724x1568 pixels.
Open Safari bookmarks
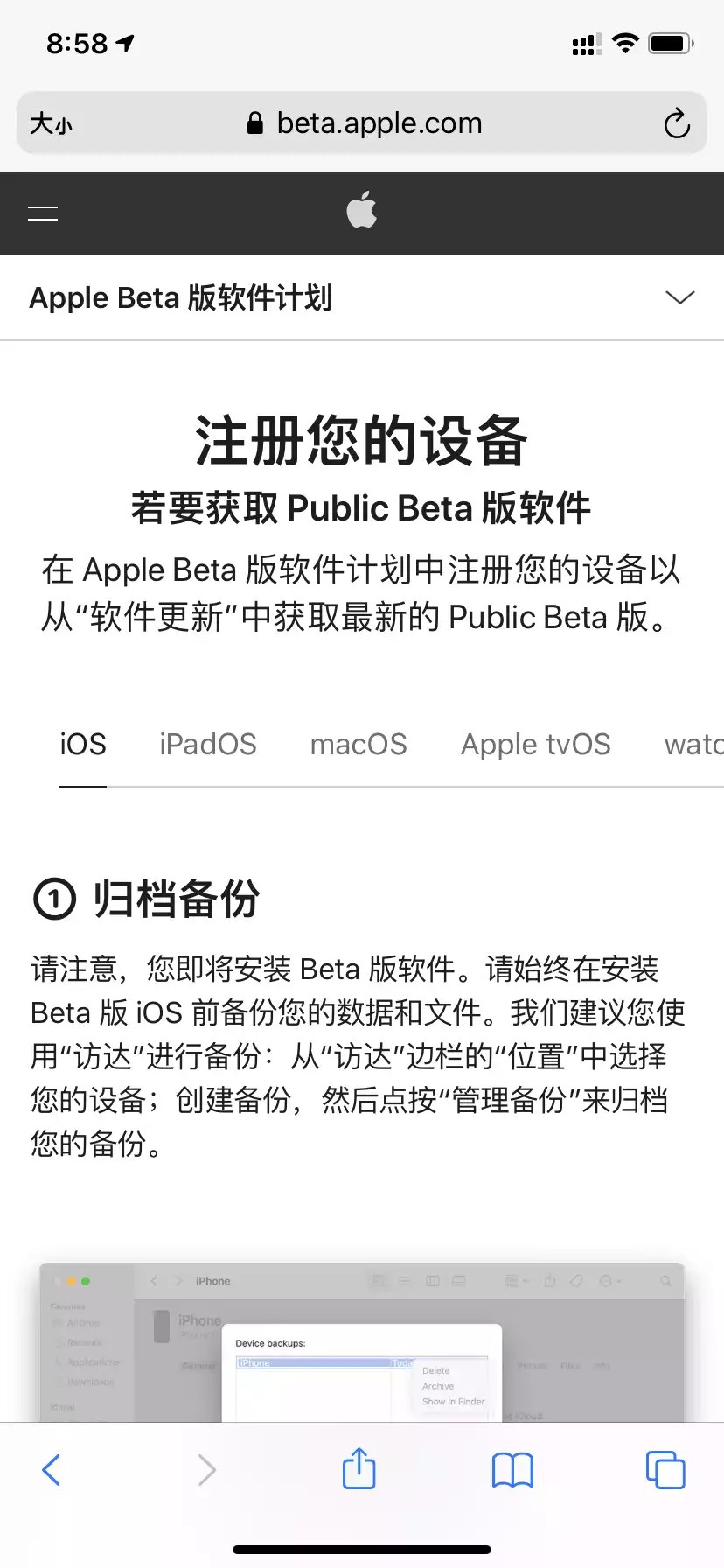pyautogui.click(x=512, y=1470)
